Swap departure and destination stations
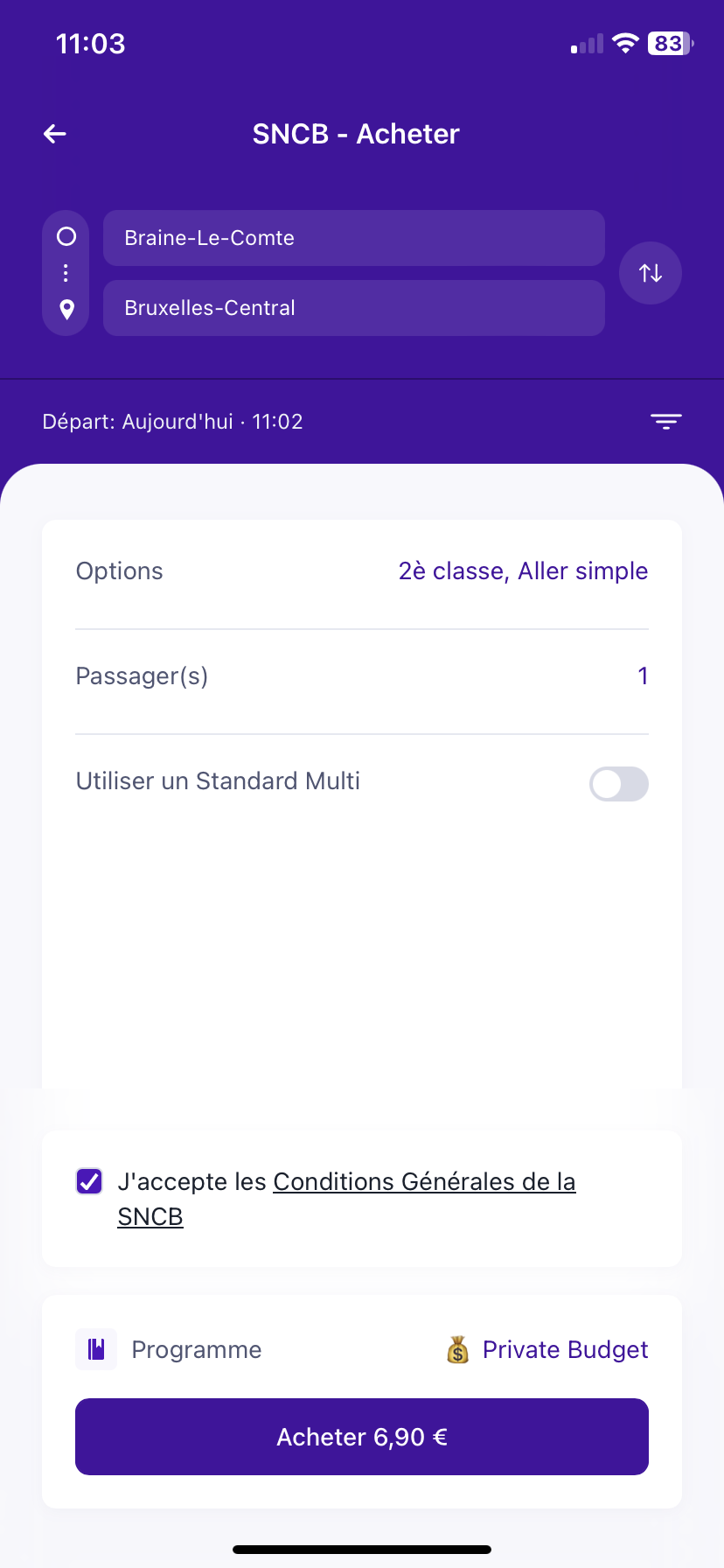Screen dimensions: 724x1568 tap(650, 273)
